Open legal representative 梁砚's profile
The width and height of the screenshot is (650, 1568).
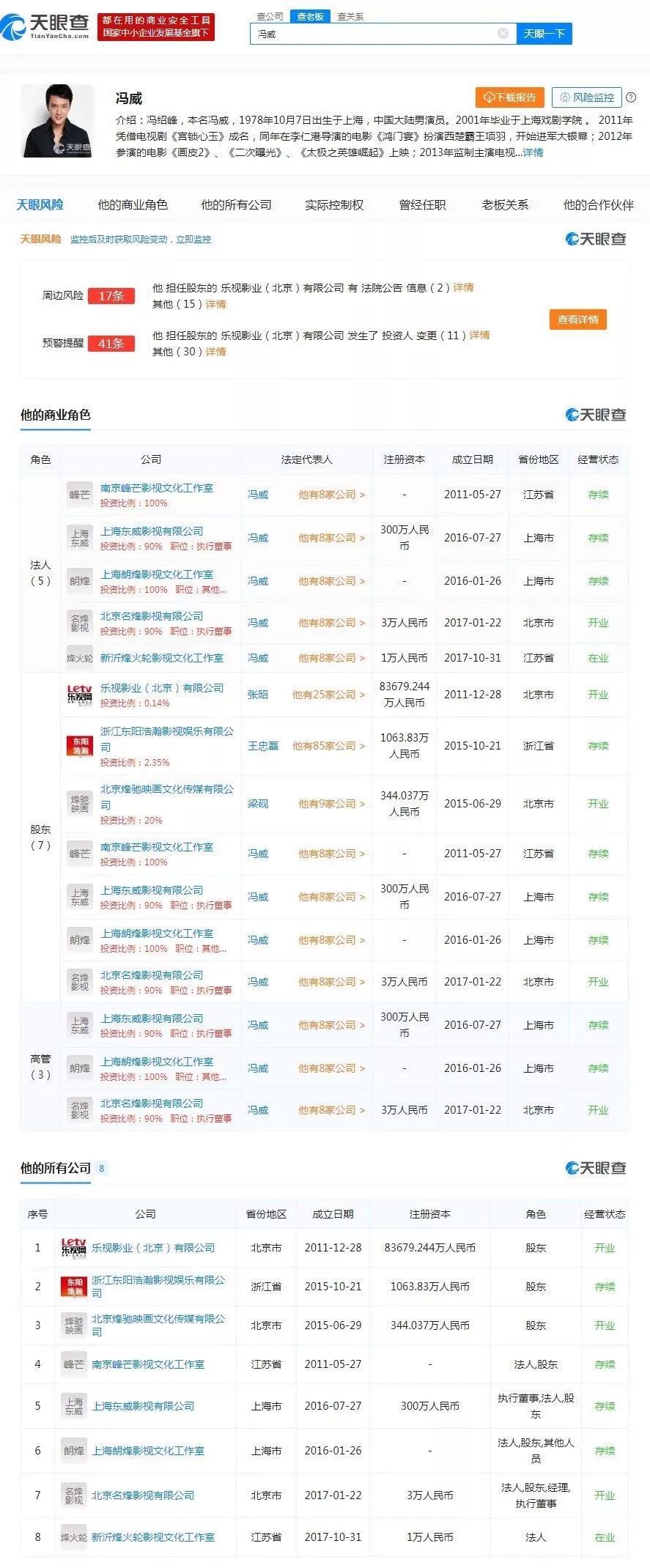[x=258, y=804]
